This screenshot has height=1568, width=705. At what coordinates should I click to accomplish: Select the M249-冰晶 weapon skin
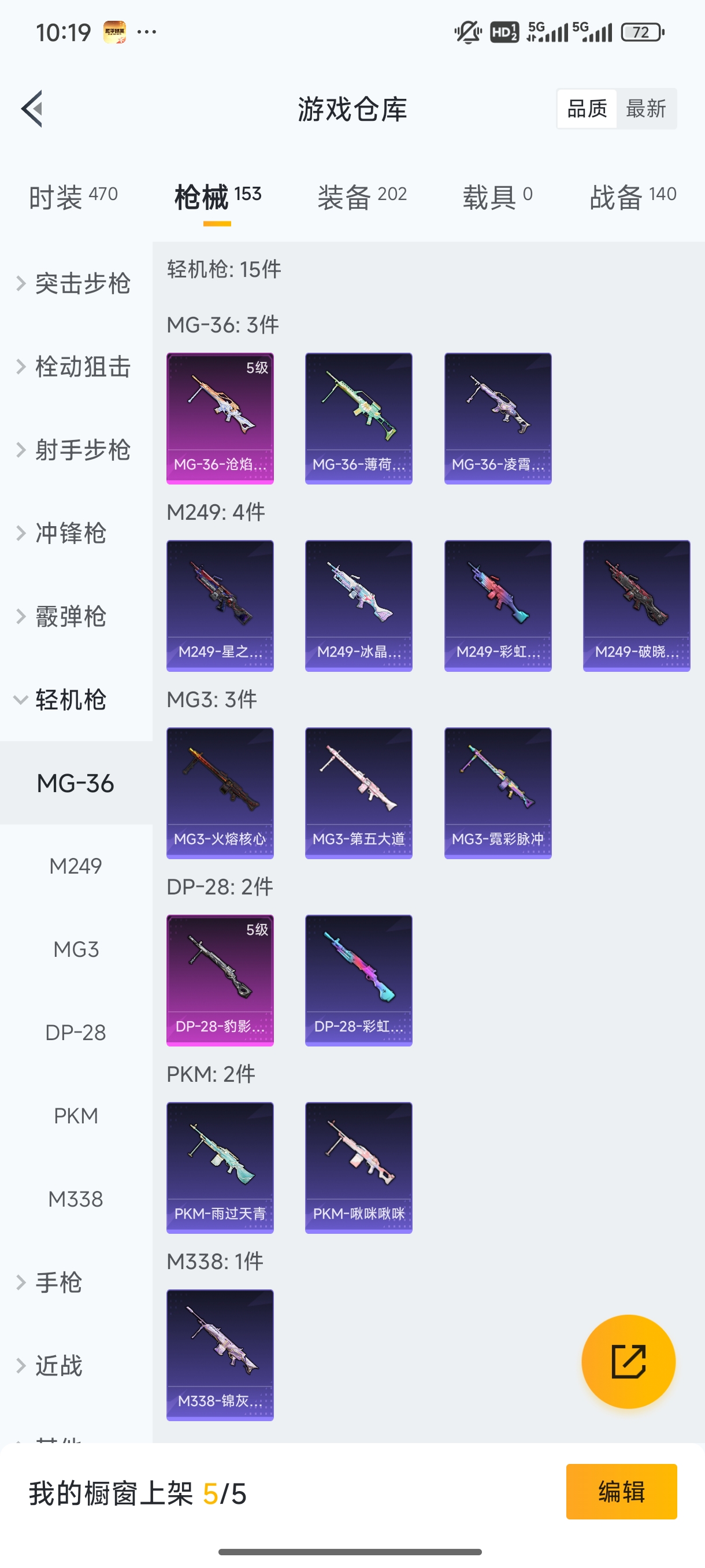[358, 606]
